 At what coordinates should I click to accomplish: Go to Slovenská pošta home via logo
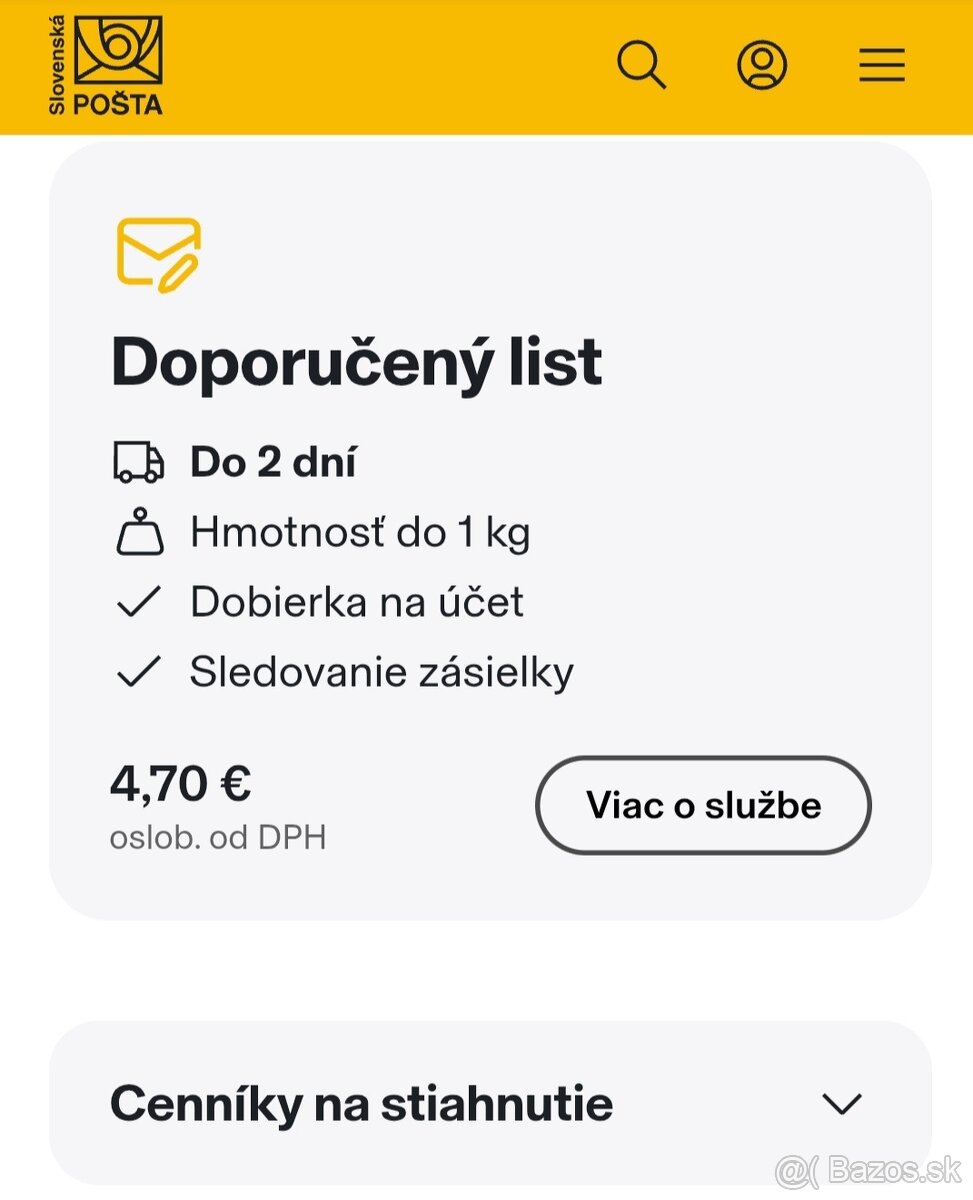[x=106, y=66]
